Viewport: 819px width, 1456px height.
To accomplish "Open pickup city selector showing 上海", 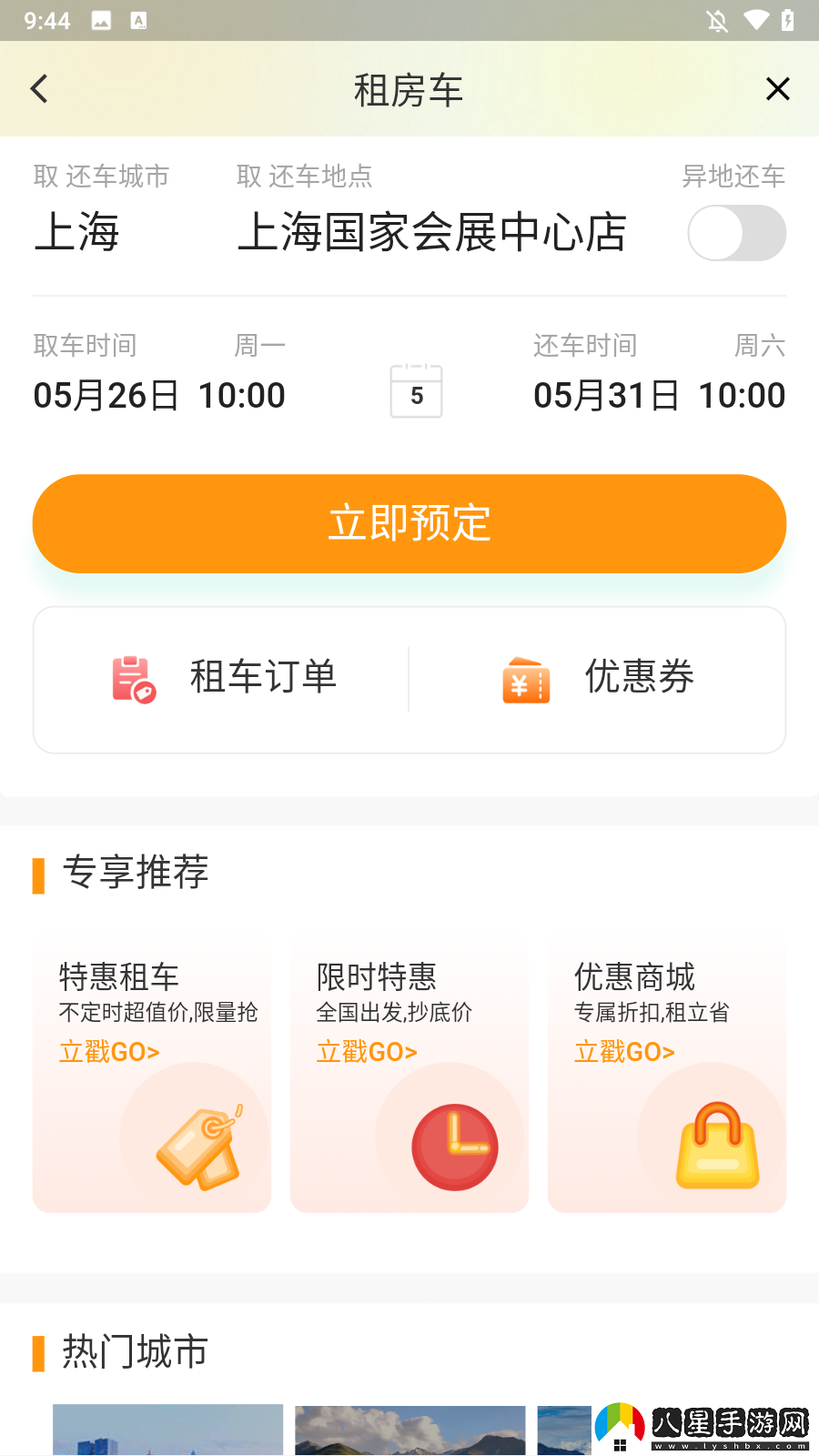I will click(x=76, y=233).
